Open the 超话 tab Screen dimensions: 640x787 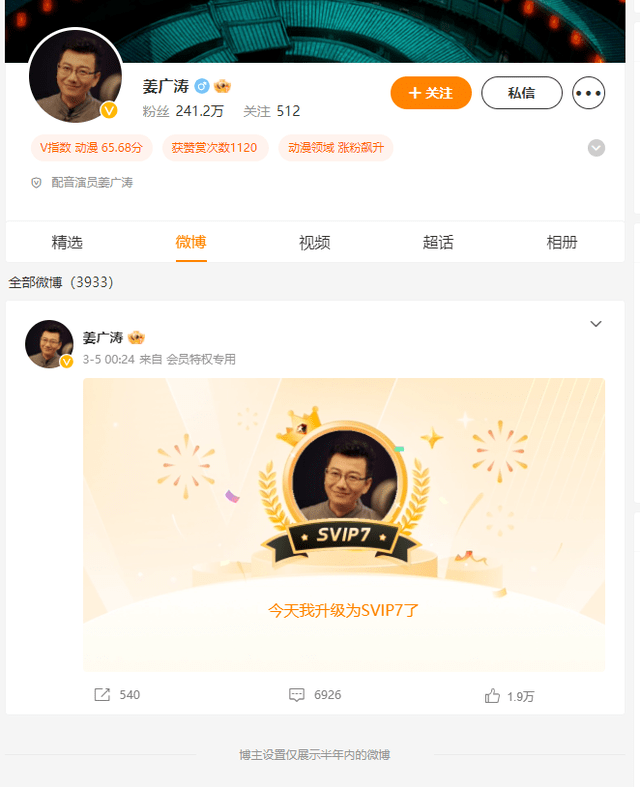point(438,242)
